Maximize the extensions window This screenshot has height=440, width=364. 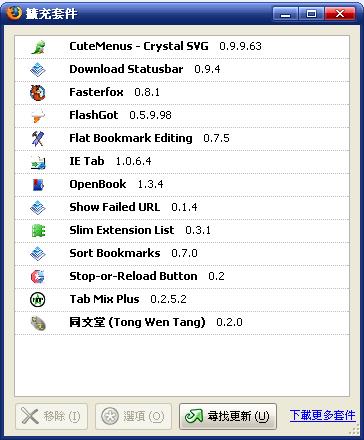click(x=311, y=14)
